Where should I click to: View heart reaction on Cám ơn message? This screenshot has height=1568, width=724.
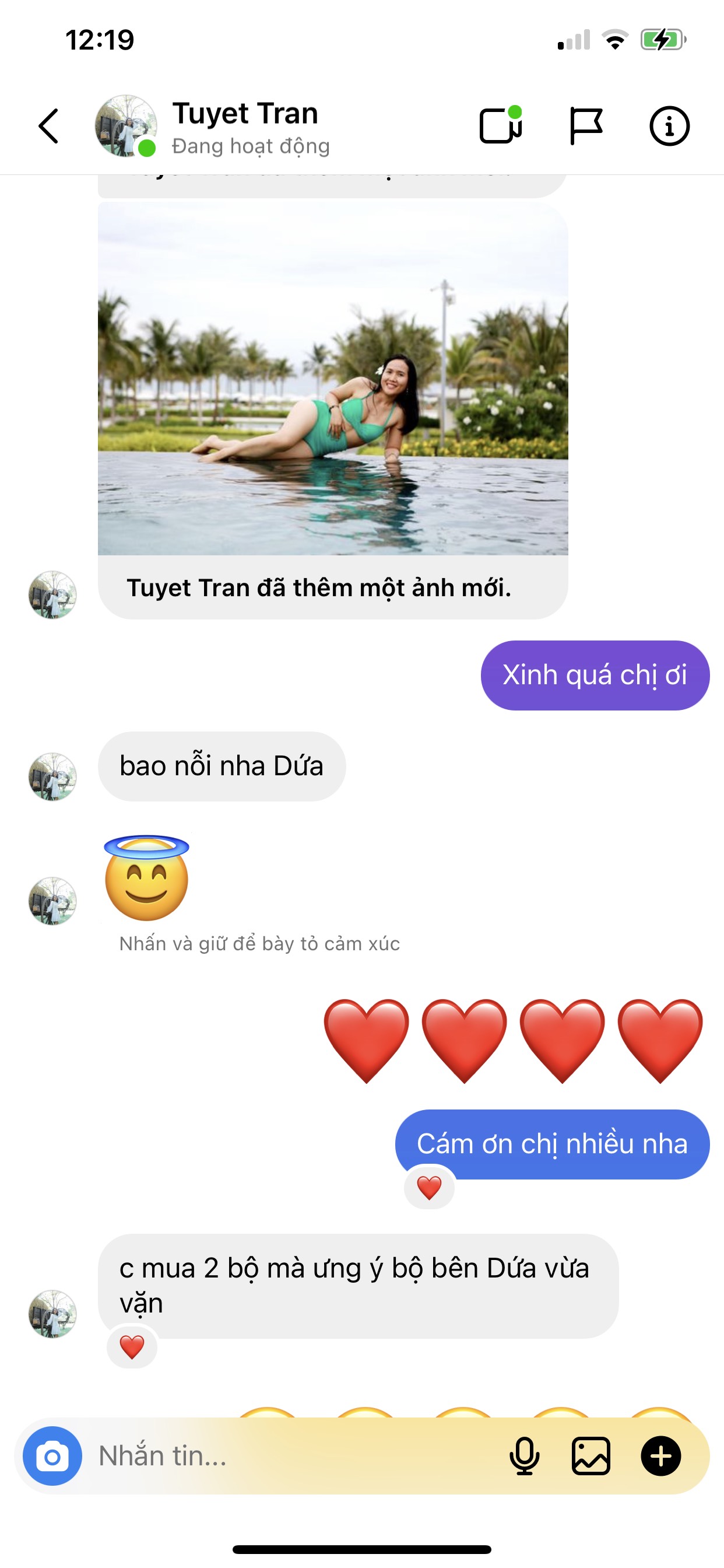pyautogui.click(x=429, y=1188)
